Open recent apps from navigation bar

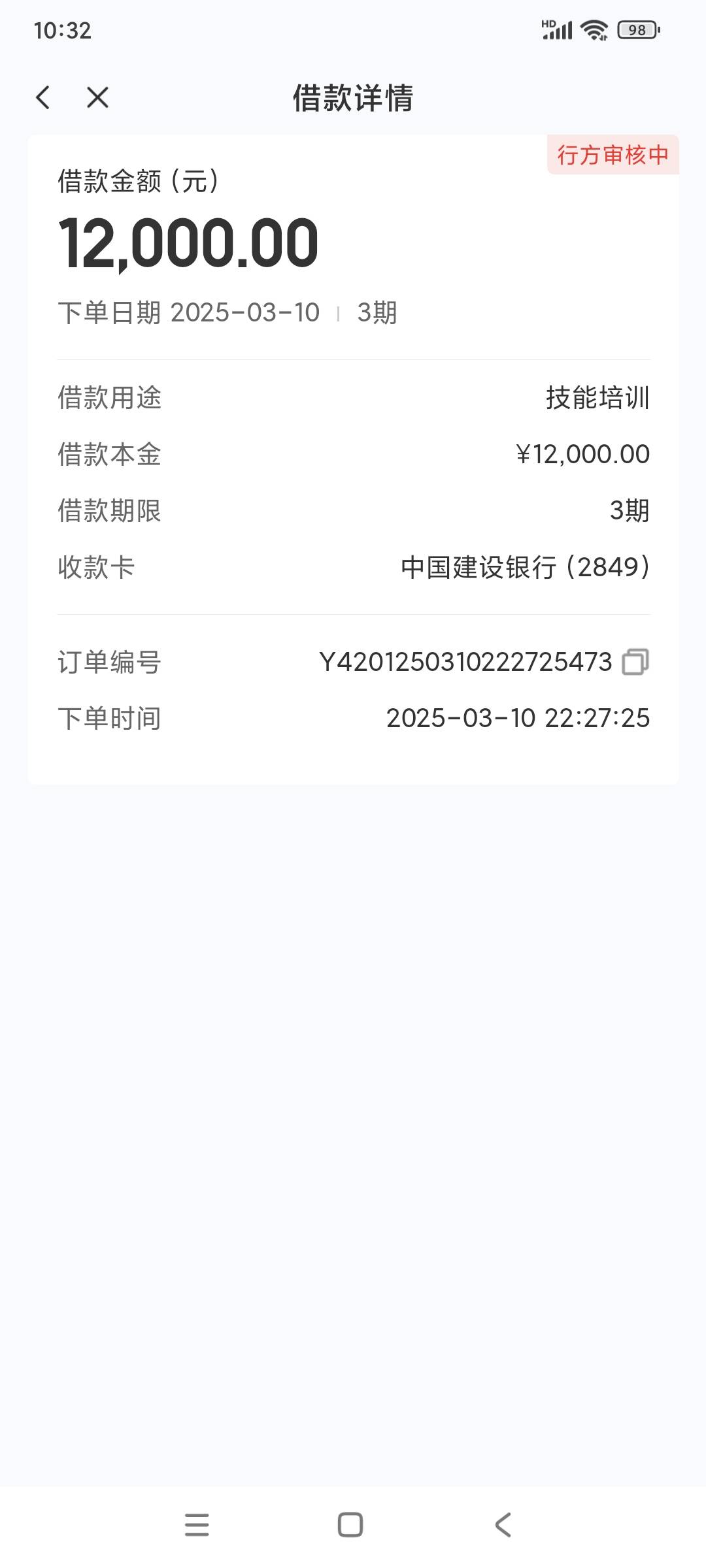coord(197,1525)
